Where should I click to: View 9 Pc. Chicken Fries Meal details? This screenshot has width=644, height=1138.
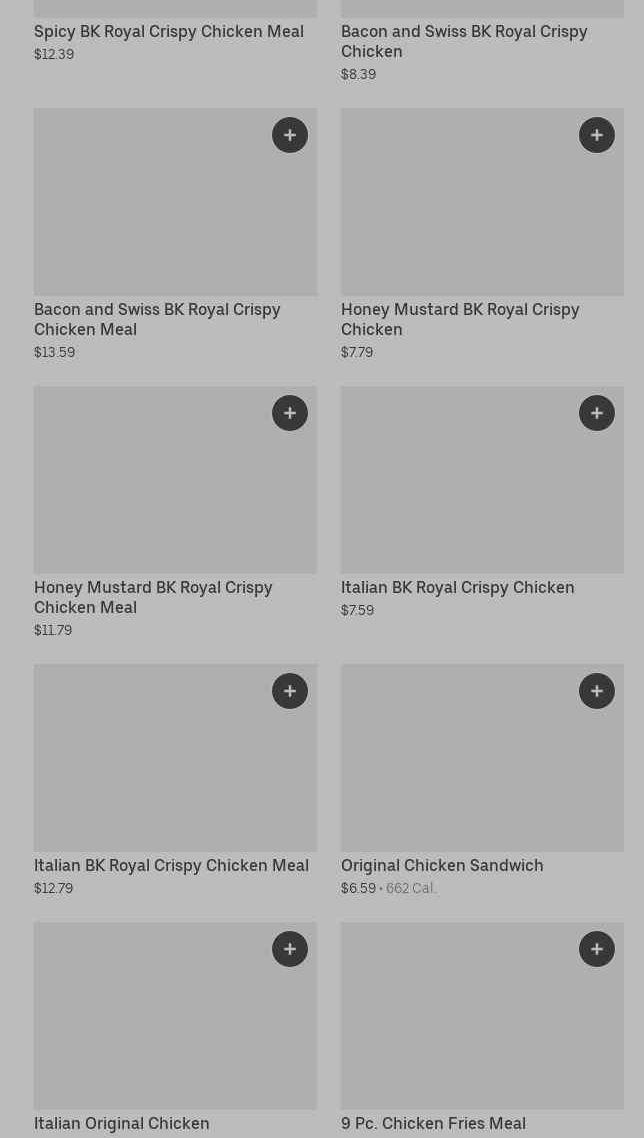tap(433, 1123)
